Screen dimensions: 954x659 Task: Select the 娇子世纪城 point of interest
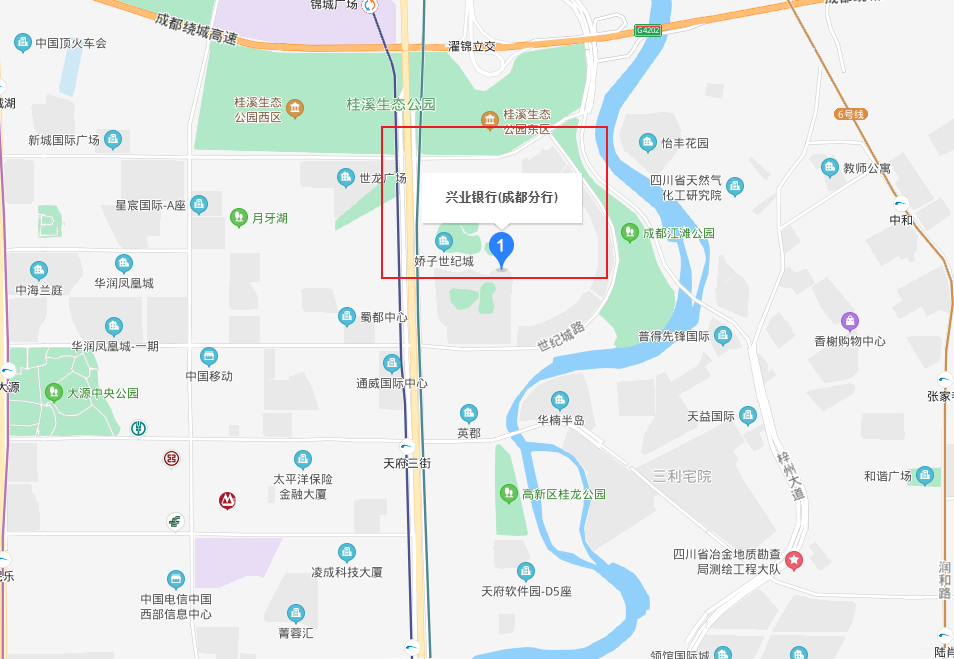443,241
